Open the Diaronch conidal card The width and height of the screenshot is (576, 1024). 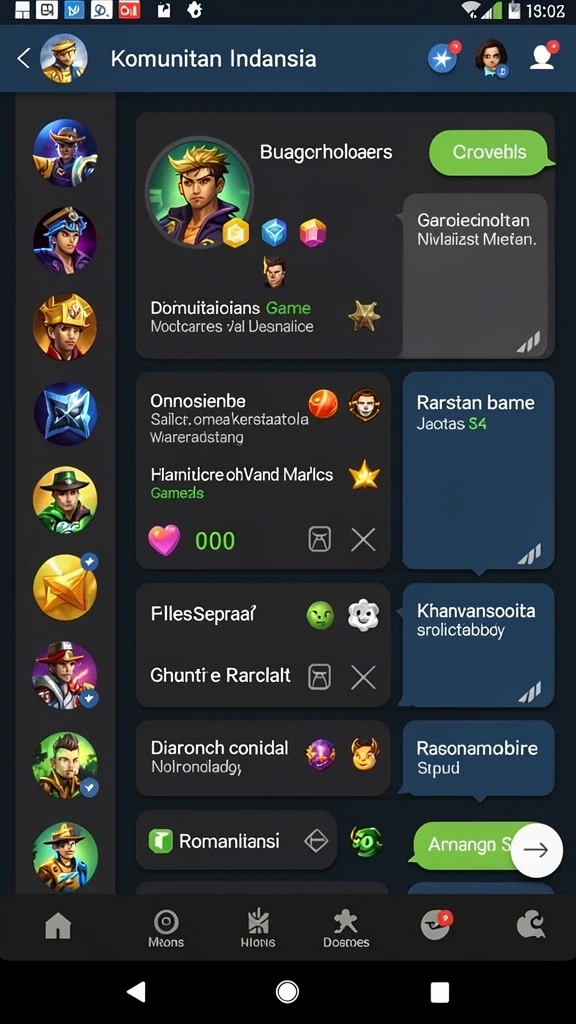pyautogui.click(x=263, y=758)
